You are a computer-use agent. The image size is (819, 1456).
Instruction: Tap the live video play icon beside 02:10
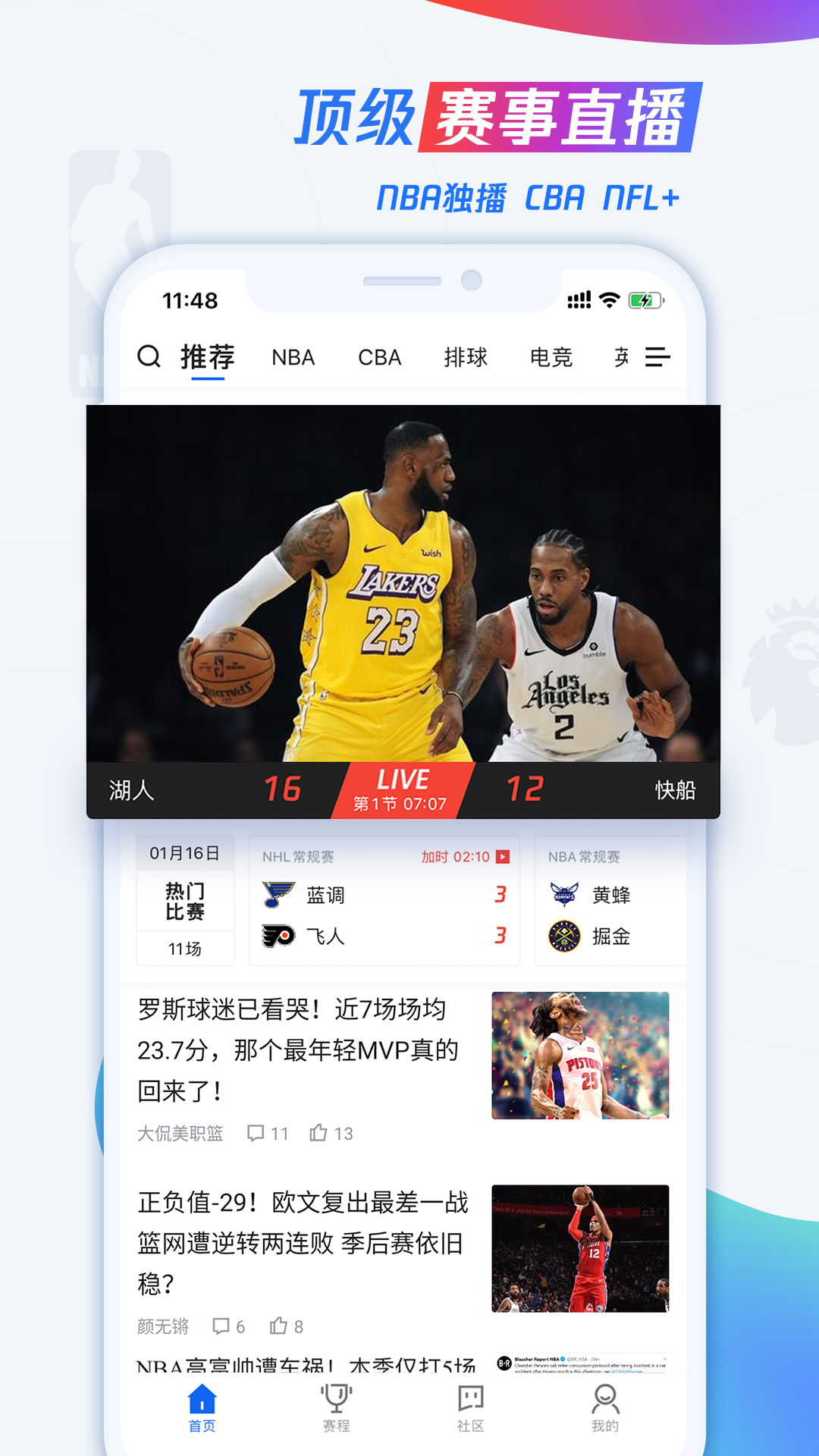501,856
